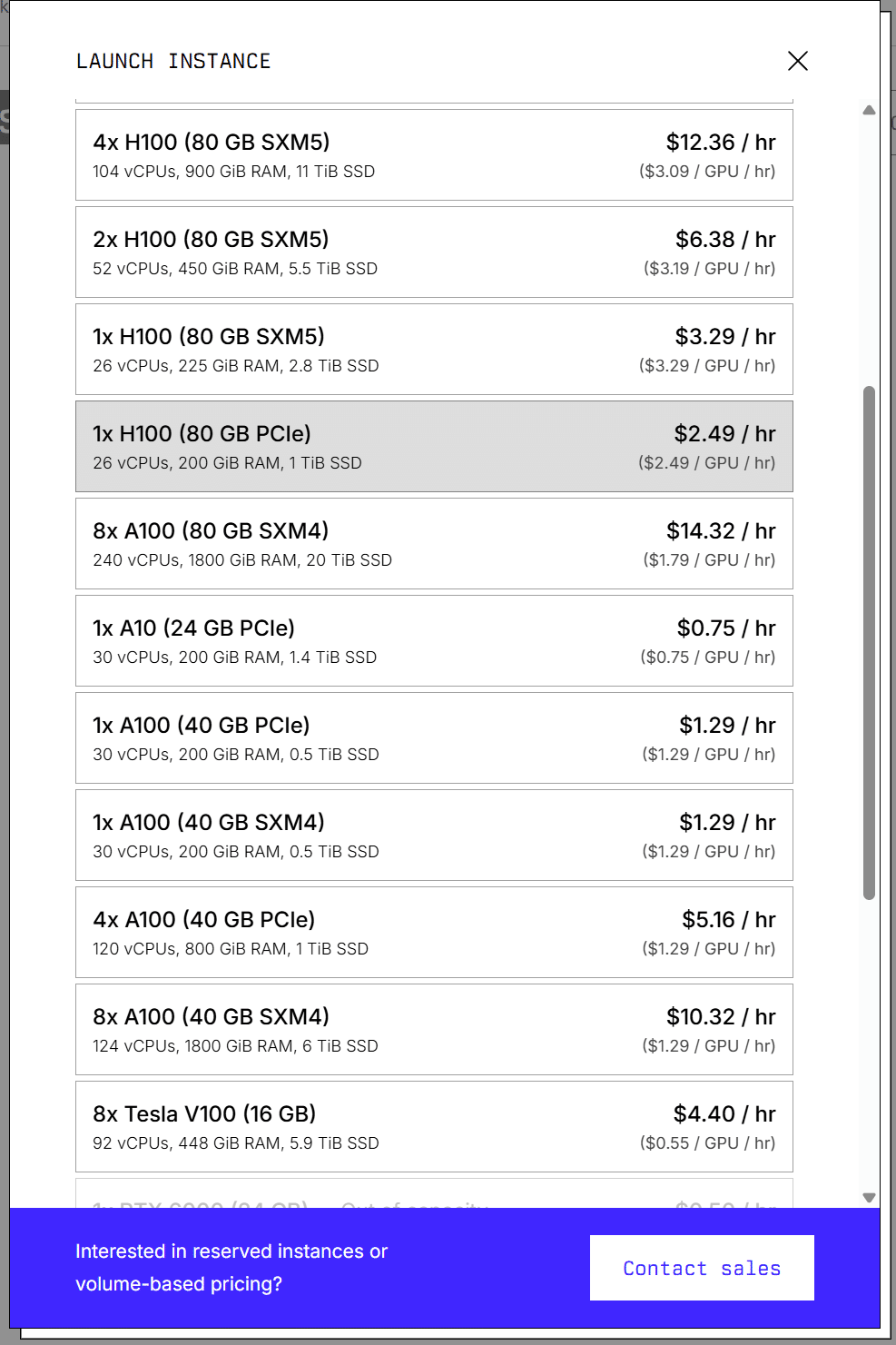Choose the 4x A100 (40 GB PCIe) instance

tap(434, 933)
